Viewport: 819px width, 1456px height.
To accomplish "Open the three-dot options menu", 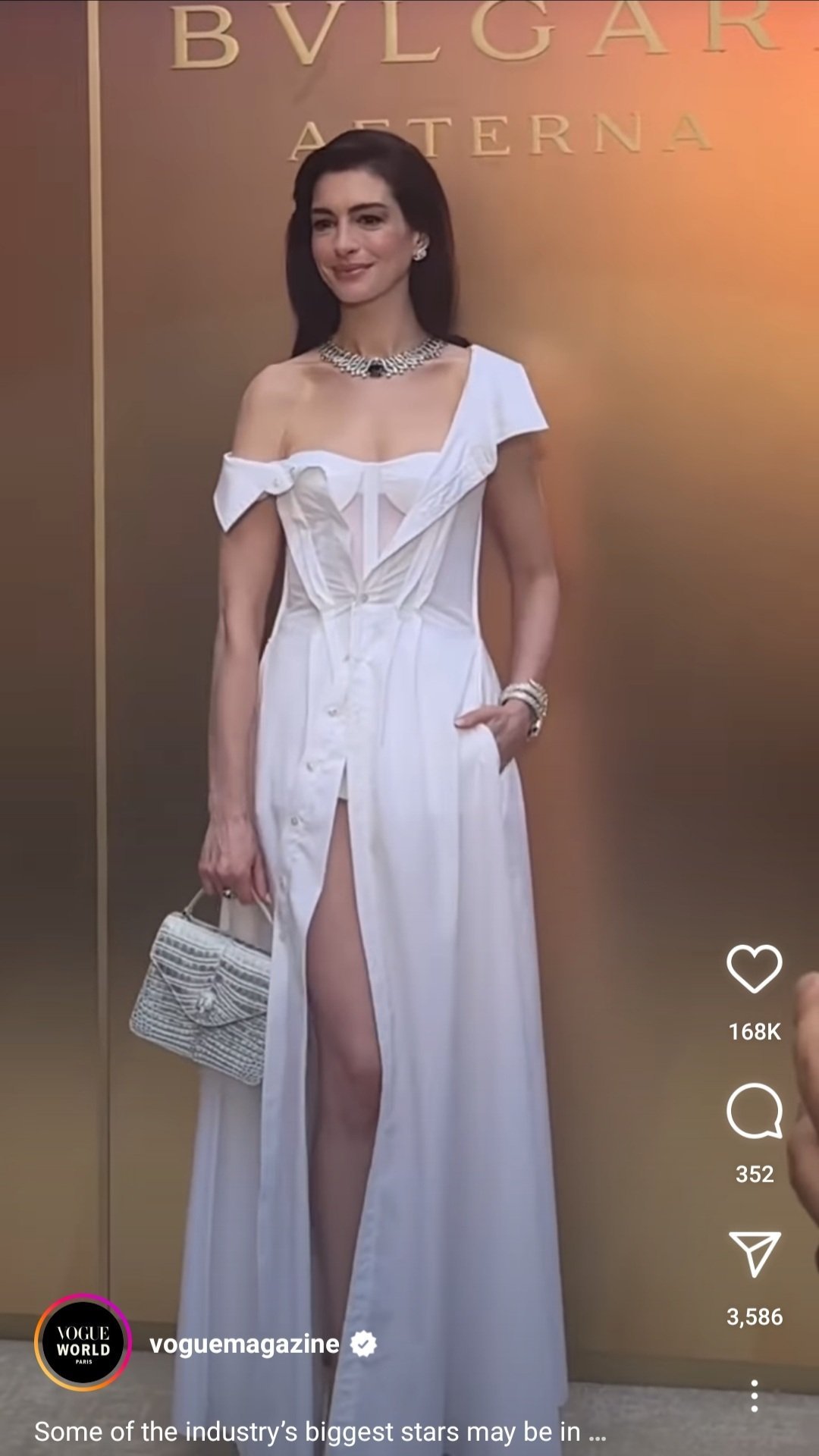I will (x=754, y=1396).
